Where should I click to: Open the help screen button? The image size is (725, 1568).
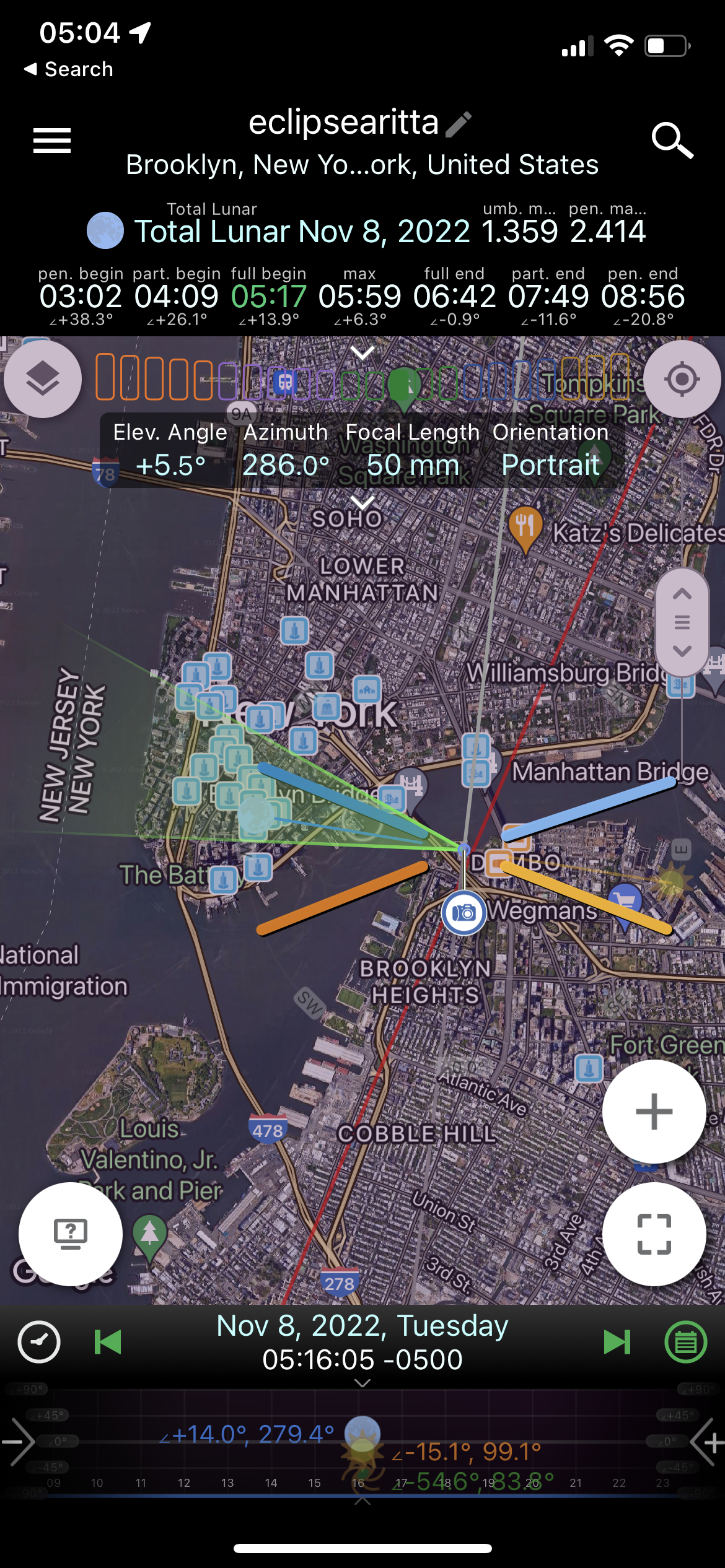[x=71, y=1234]
